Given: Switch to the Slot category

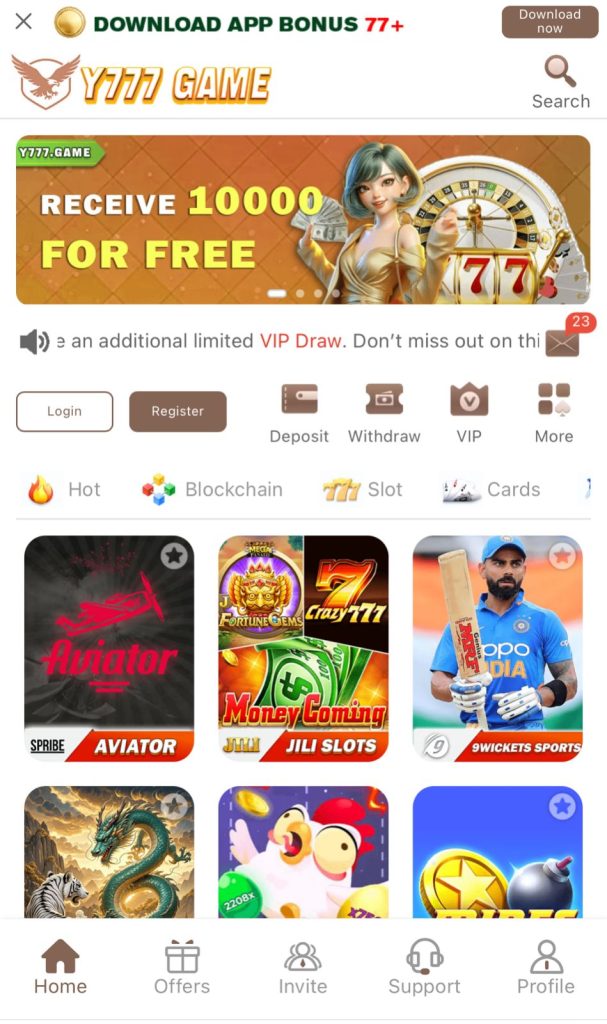Looking at the screenshot, I should [x=363, y=490].
